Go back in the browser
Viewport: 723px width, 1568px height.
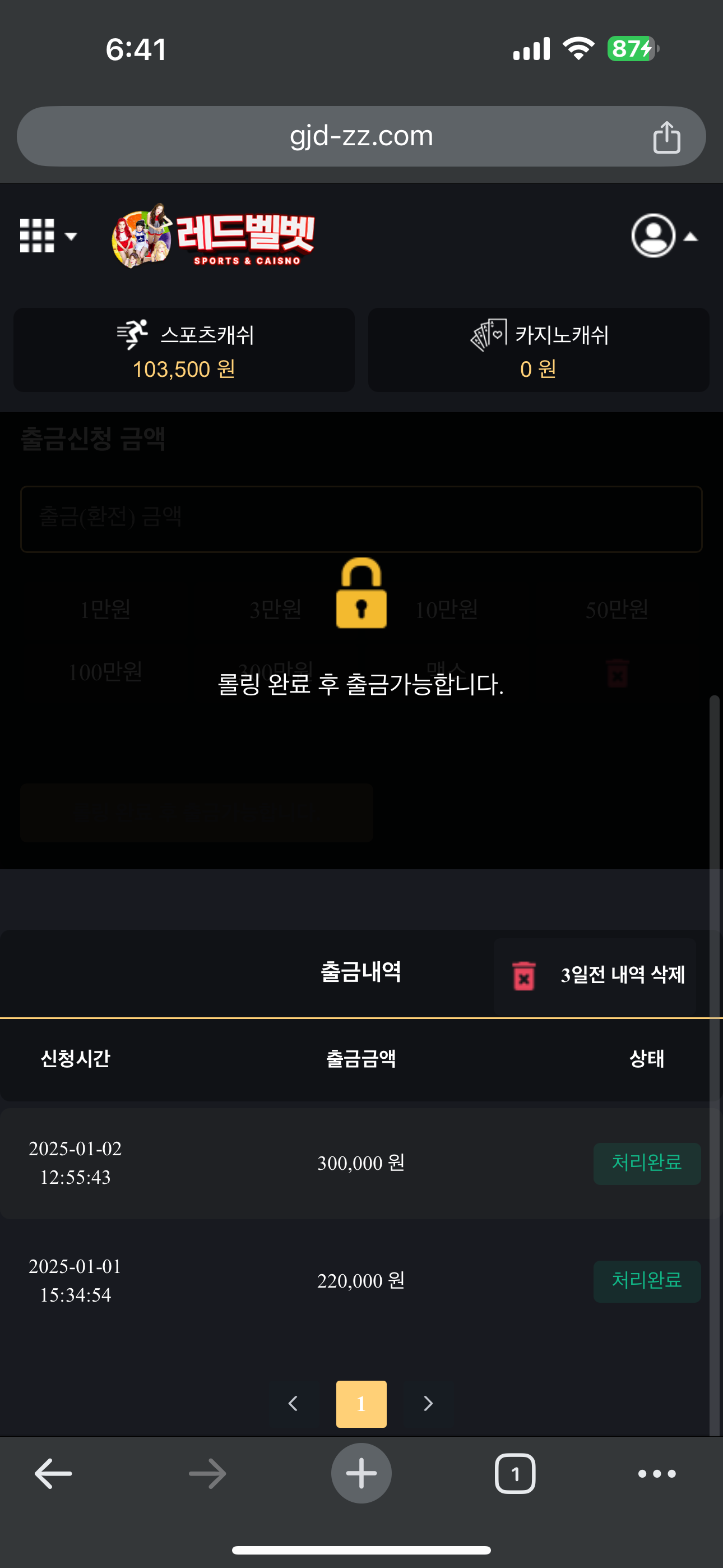54,1474
